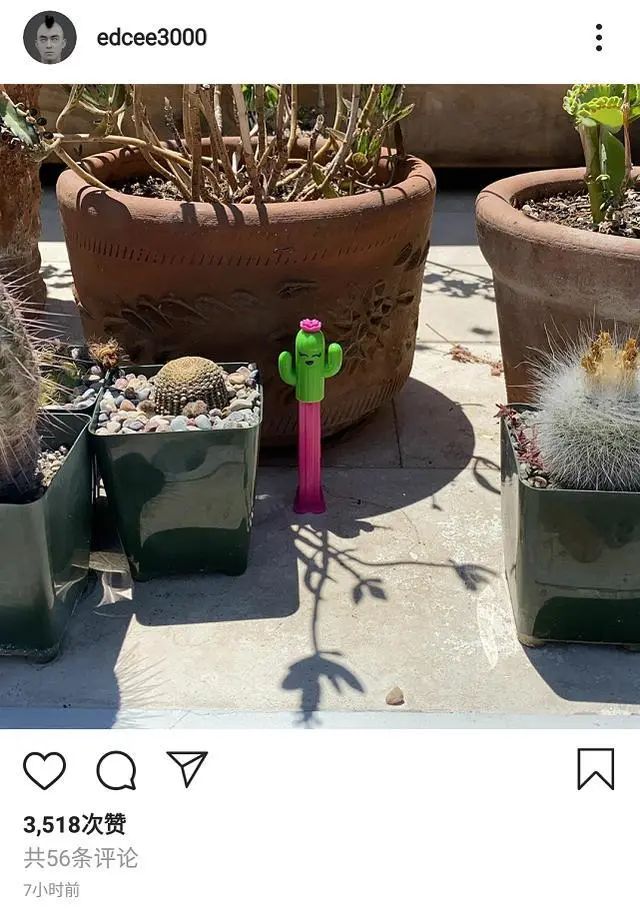The width and height of the screenshot is (640, 909).
Task: Like this post with the heart icon
Action: tap(44, 770)
